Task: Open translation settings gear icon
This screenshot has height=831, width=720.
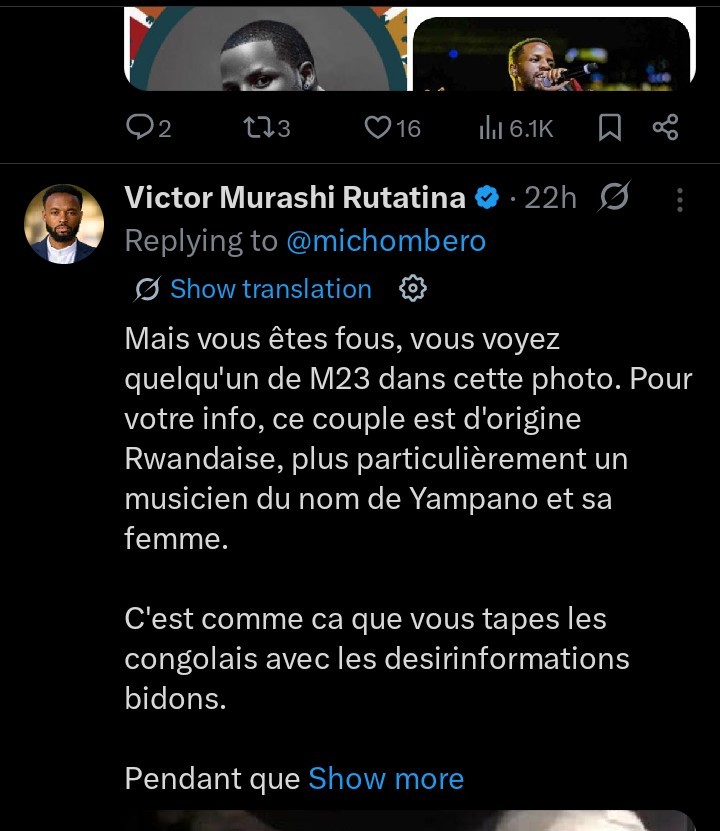Action: [x=413, y=289]
